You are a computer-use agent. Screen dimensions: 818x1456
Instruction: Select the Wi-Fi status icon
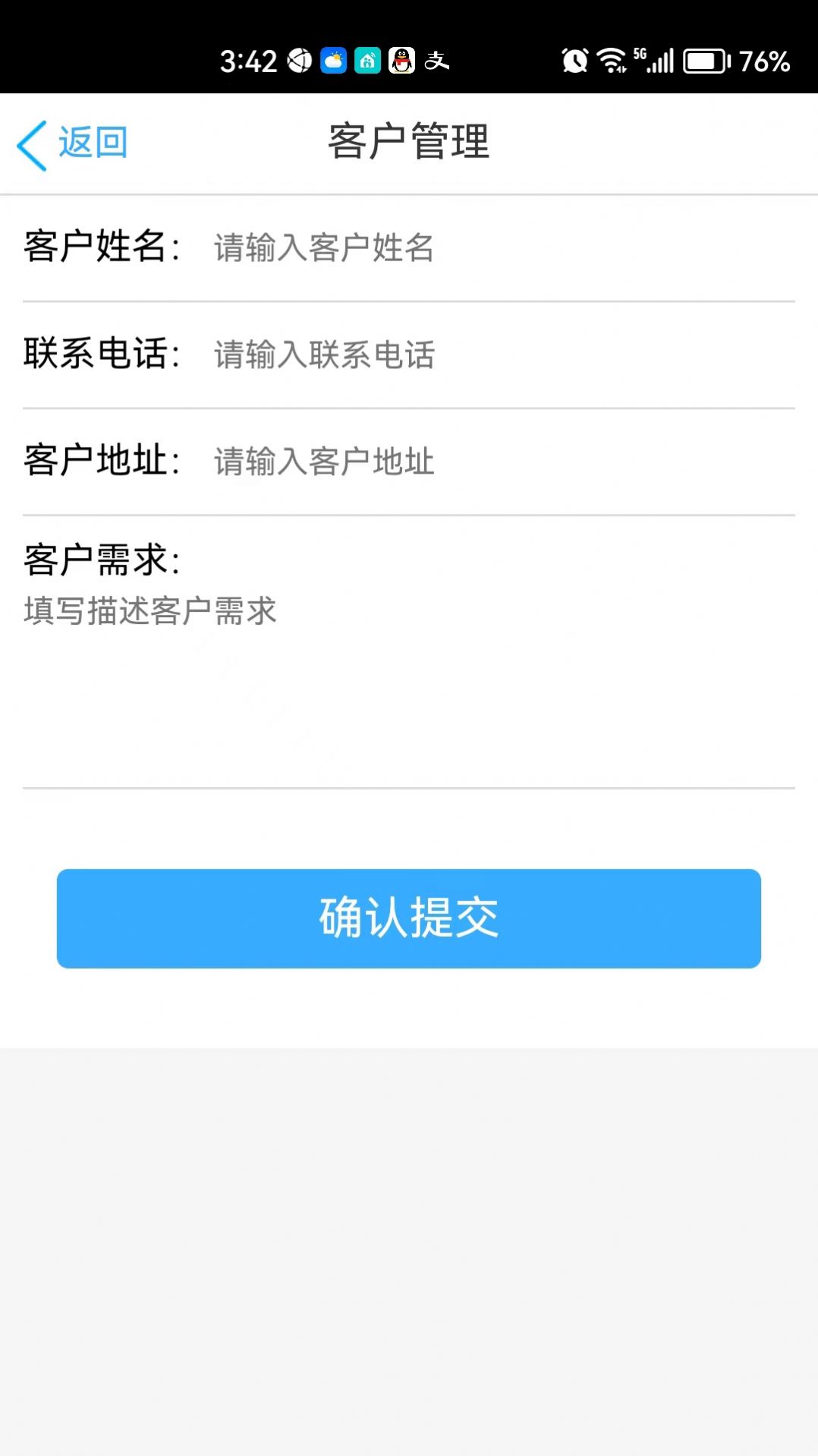click(611, 61)
